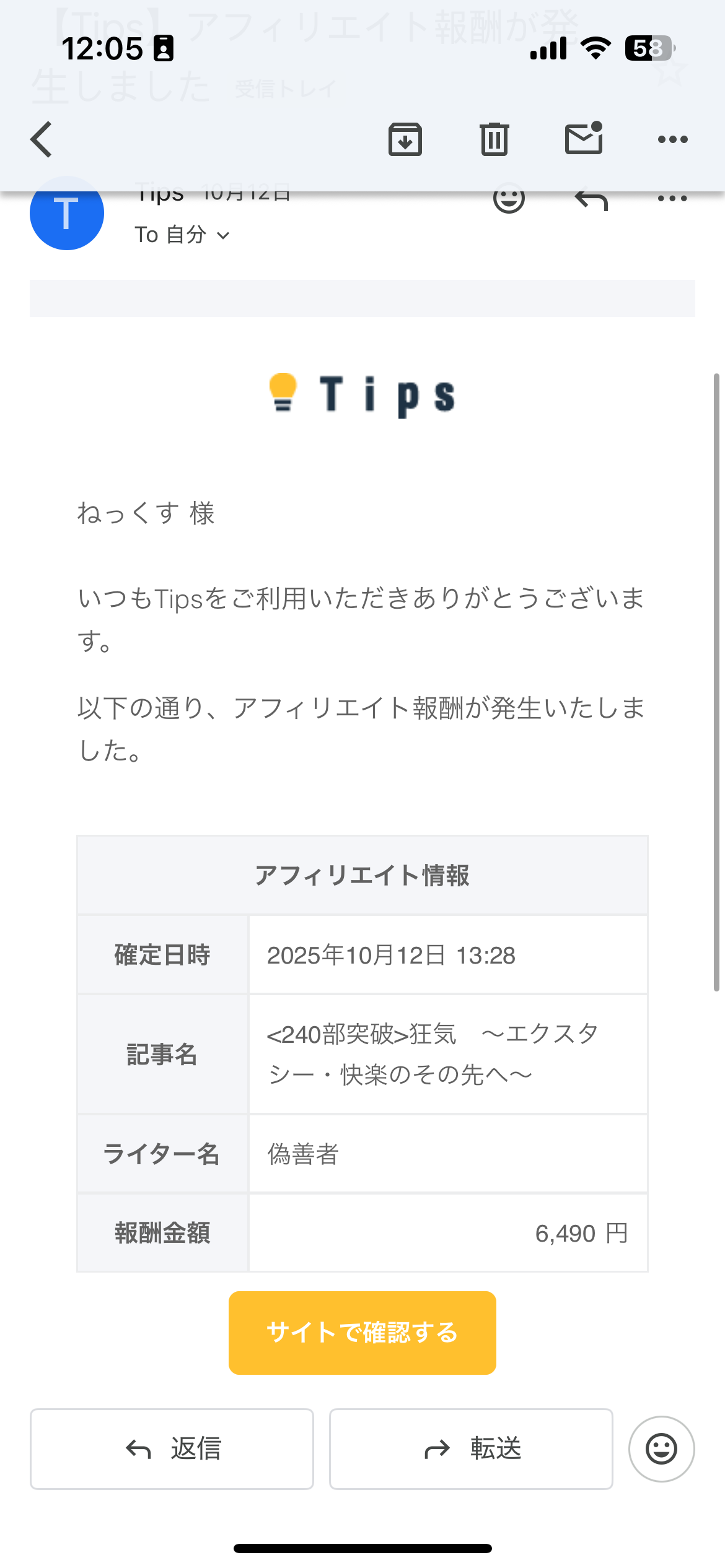Archive this email
This screenshot has width=725, height=1568.
pyautogui.click(x=405, y=139)
